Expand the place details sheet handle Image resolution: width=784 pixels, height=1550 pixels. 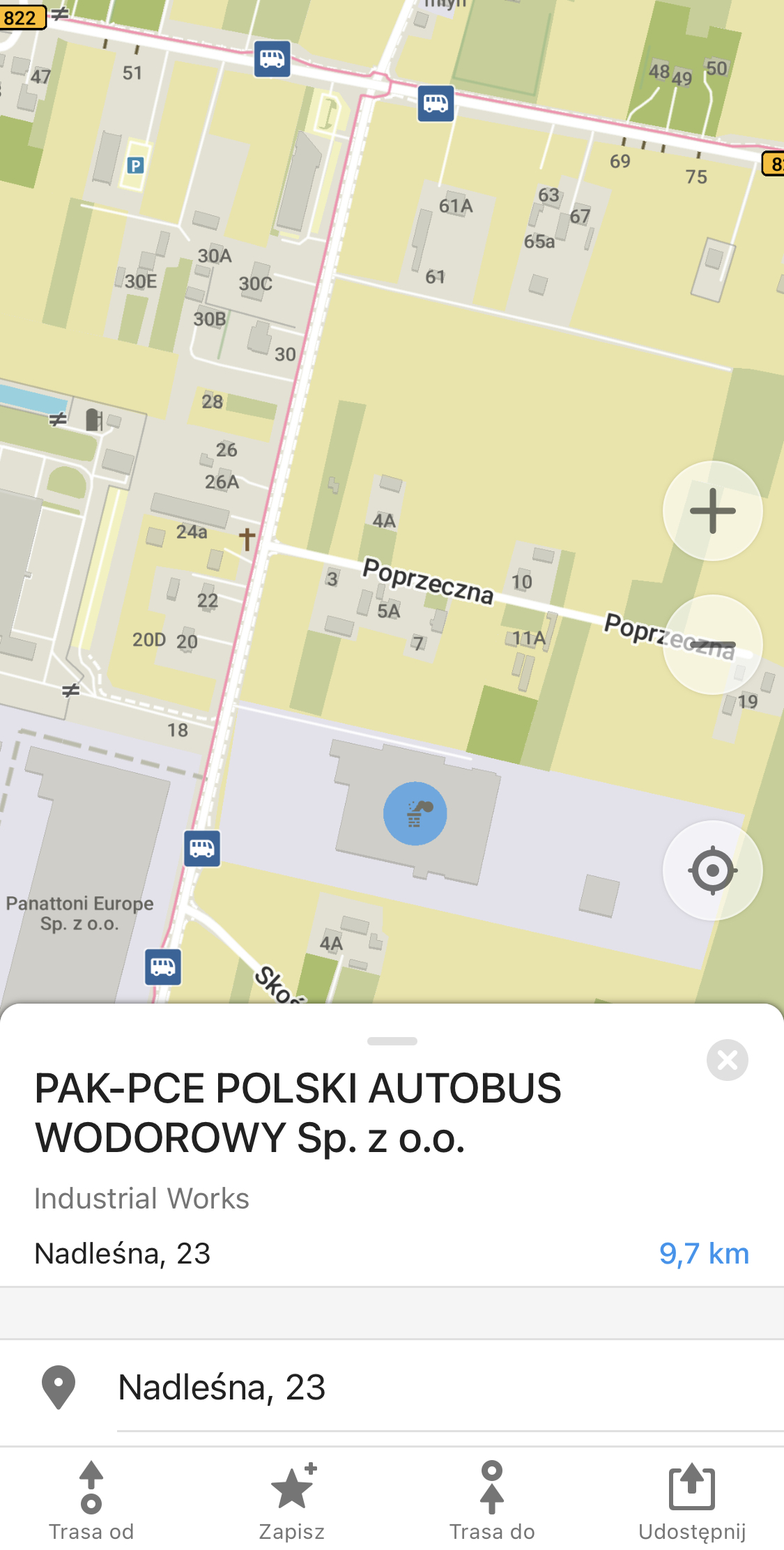pos(392,1041)
